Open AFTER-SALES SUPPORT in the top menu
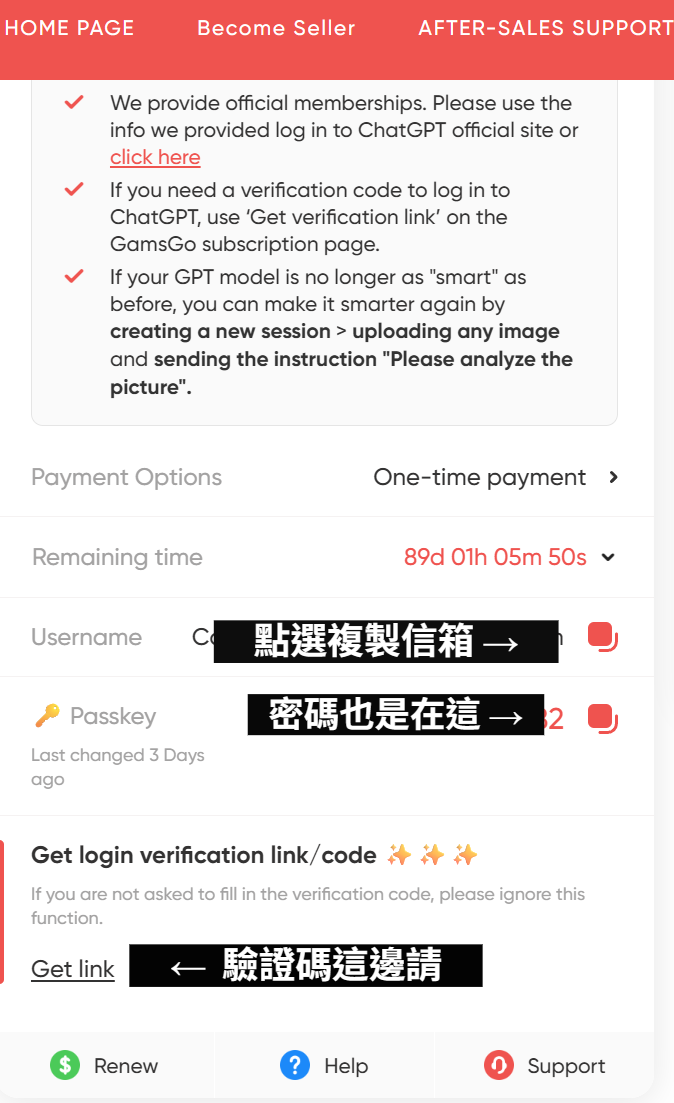Screen dimensions: 674x1103 point(545,28)
